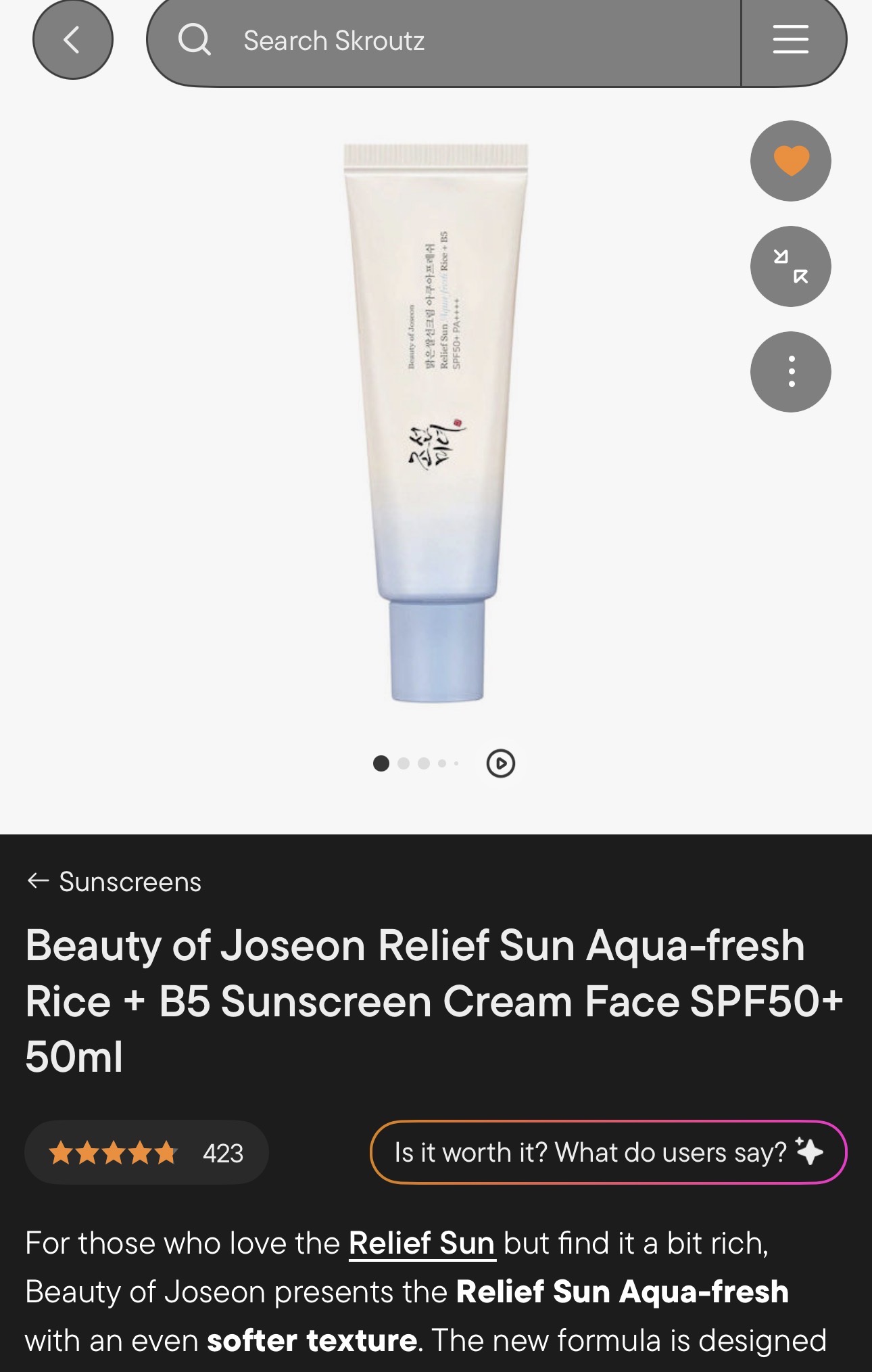
Task: Open the 423 star ratings reviews
Action: [146, 1152]
